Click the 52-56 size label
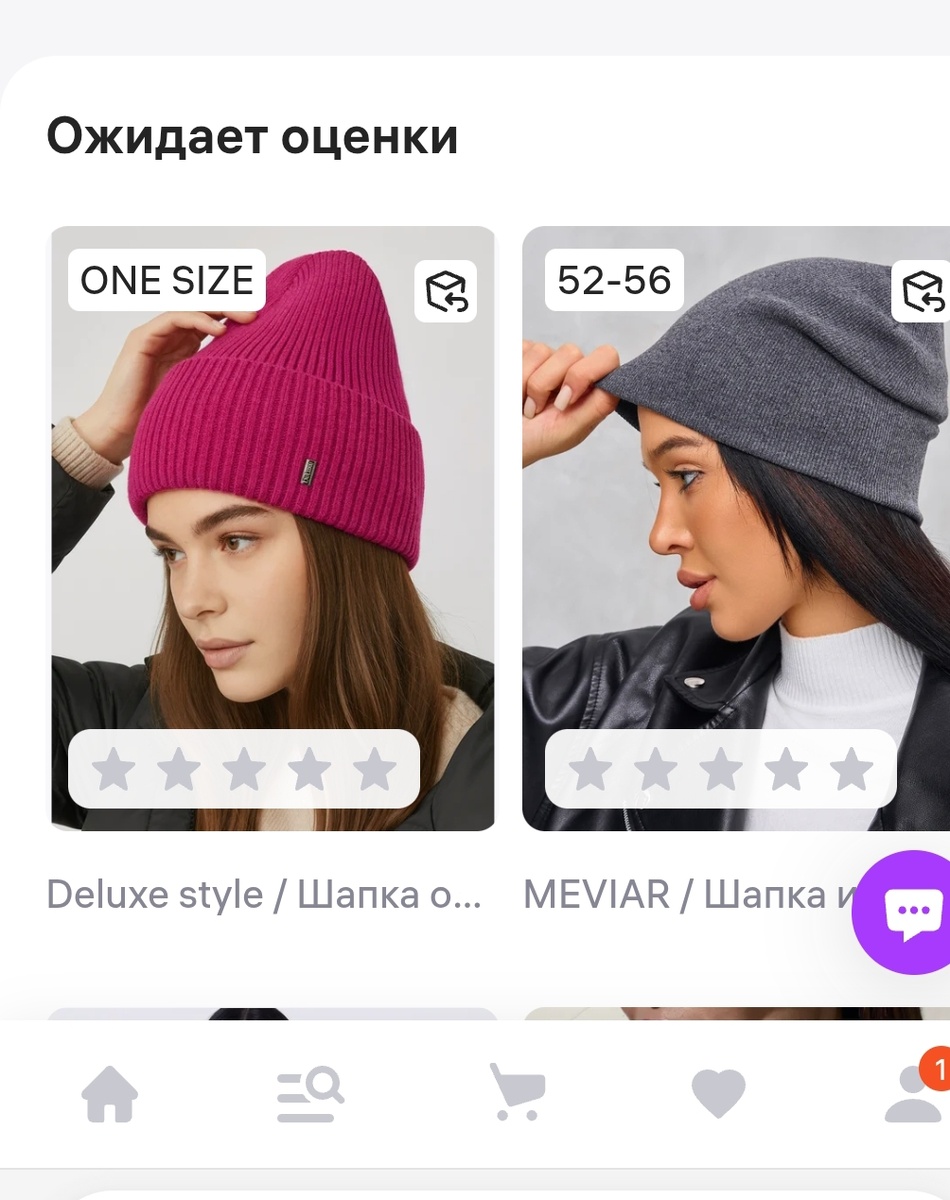 [x=613, y=281]
